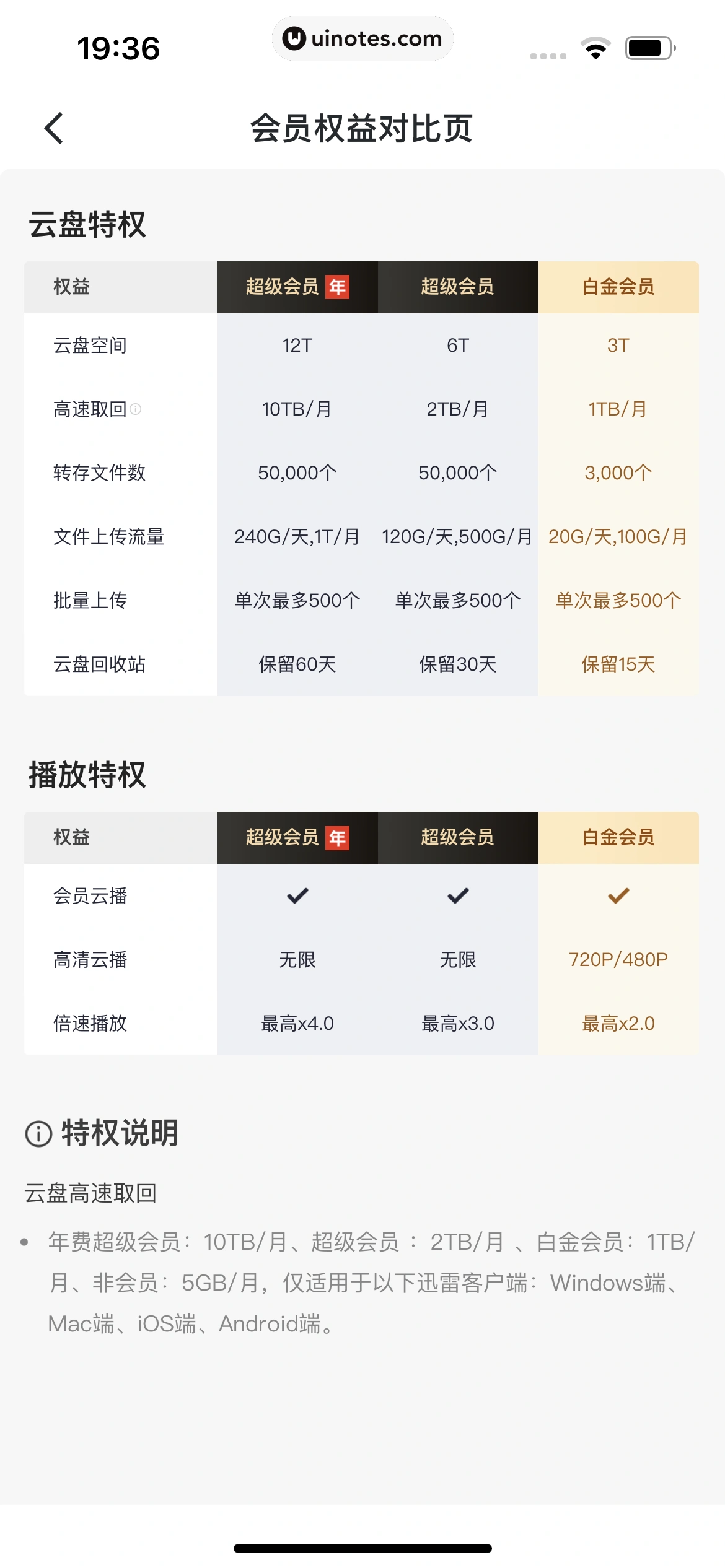Viewport: 725px width, 1568px height.
Task: Open the info icon beside 高速取回
Action: pyautogui.click(x=136, y=409)
